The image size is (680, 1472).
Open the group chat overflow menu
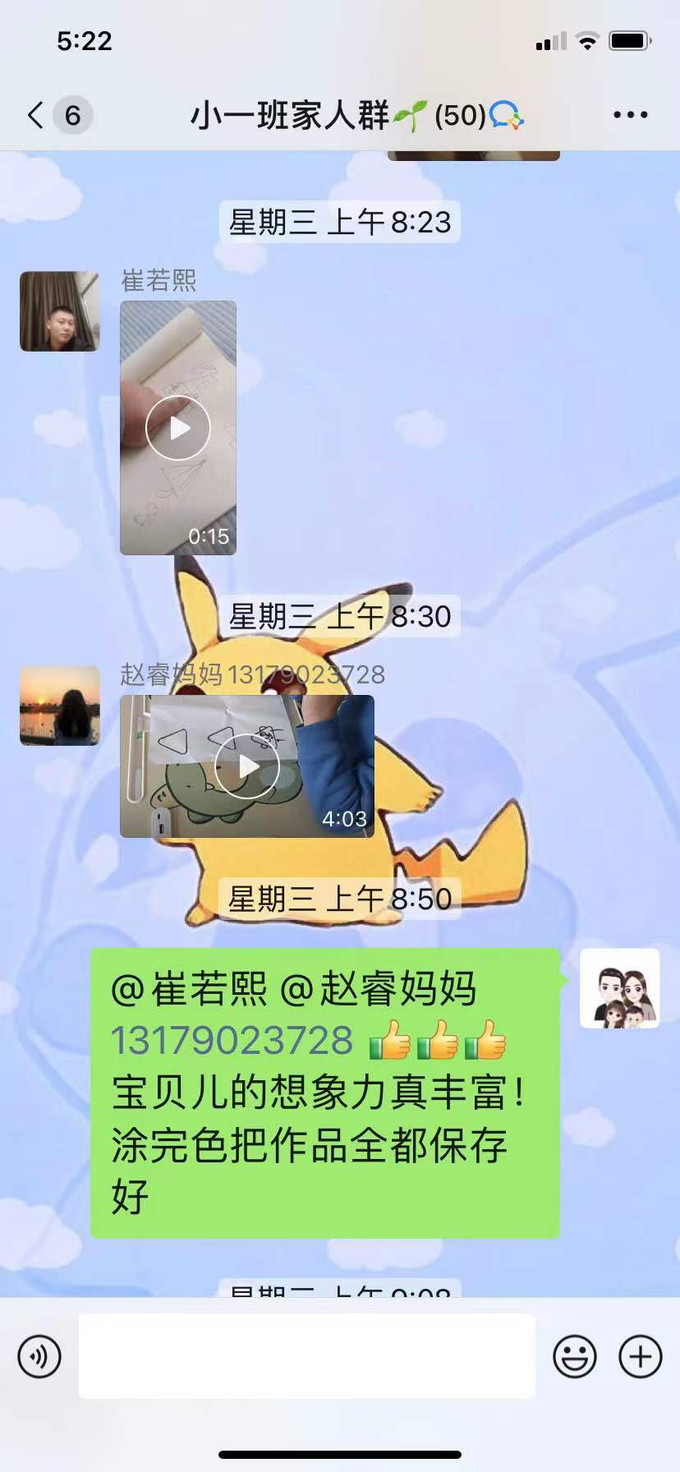coord(630,116)
